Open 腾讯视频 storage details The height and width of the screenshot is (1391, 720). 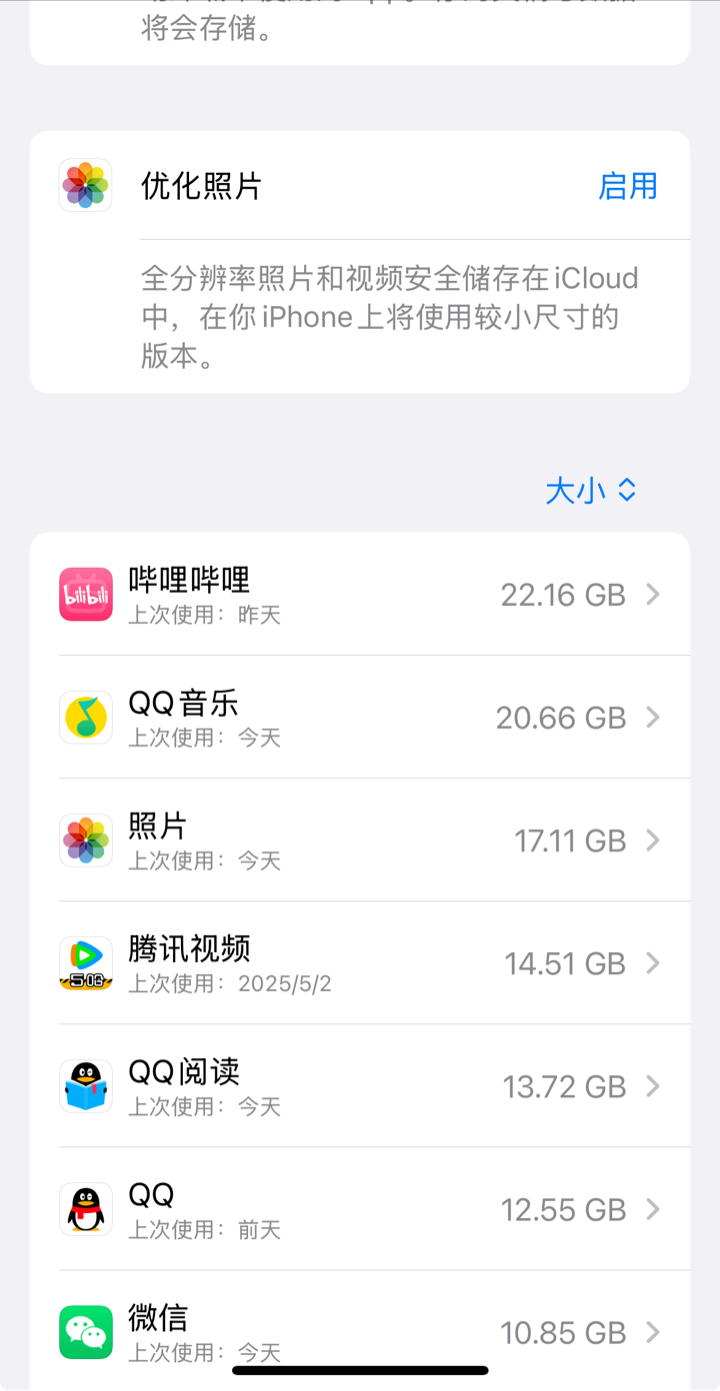click(360, 964)
